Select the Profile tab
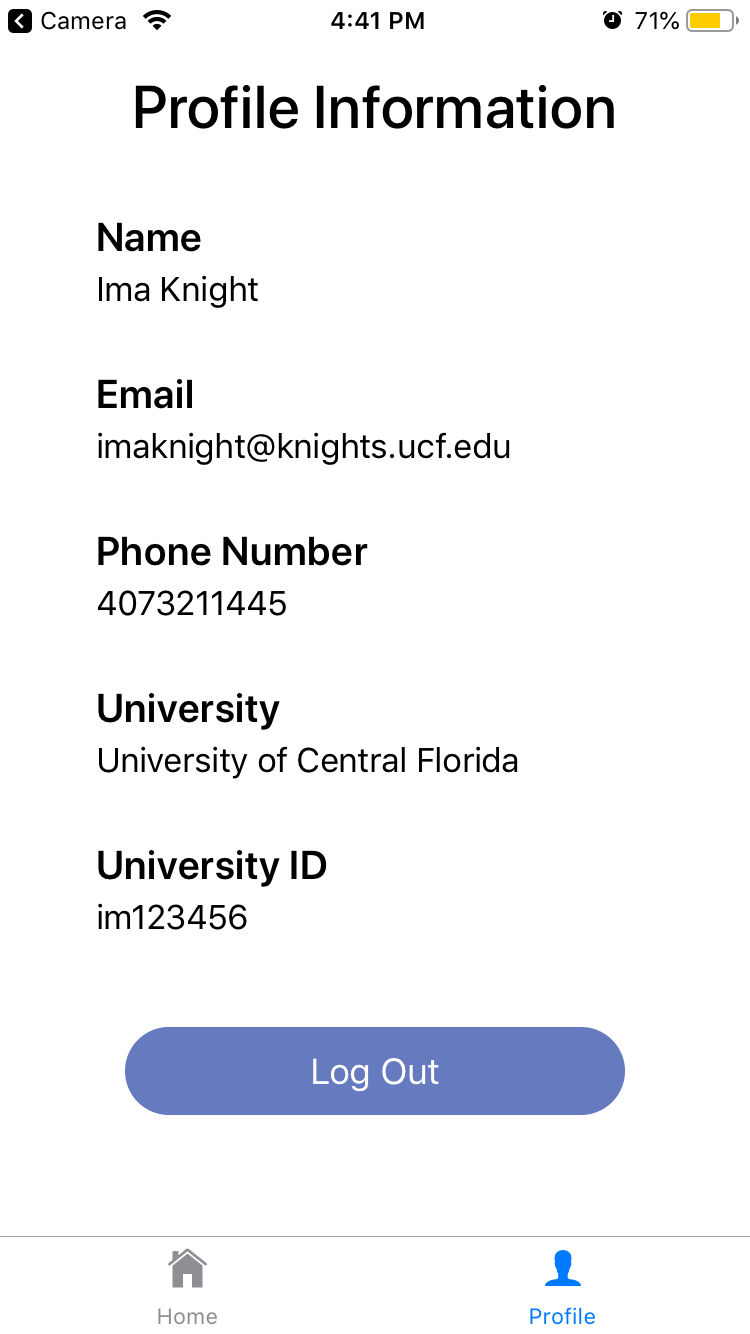 [x=562, y=1286]
